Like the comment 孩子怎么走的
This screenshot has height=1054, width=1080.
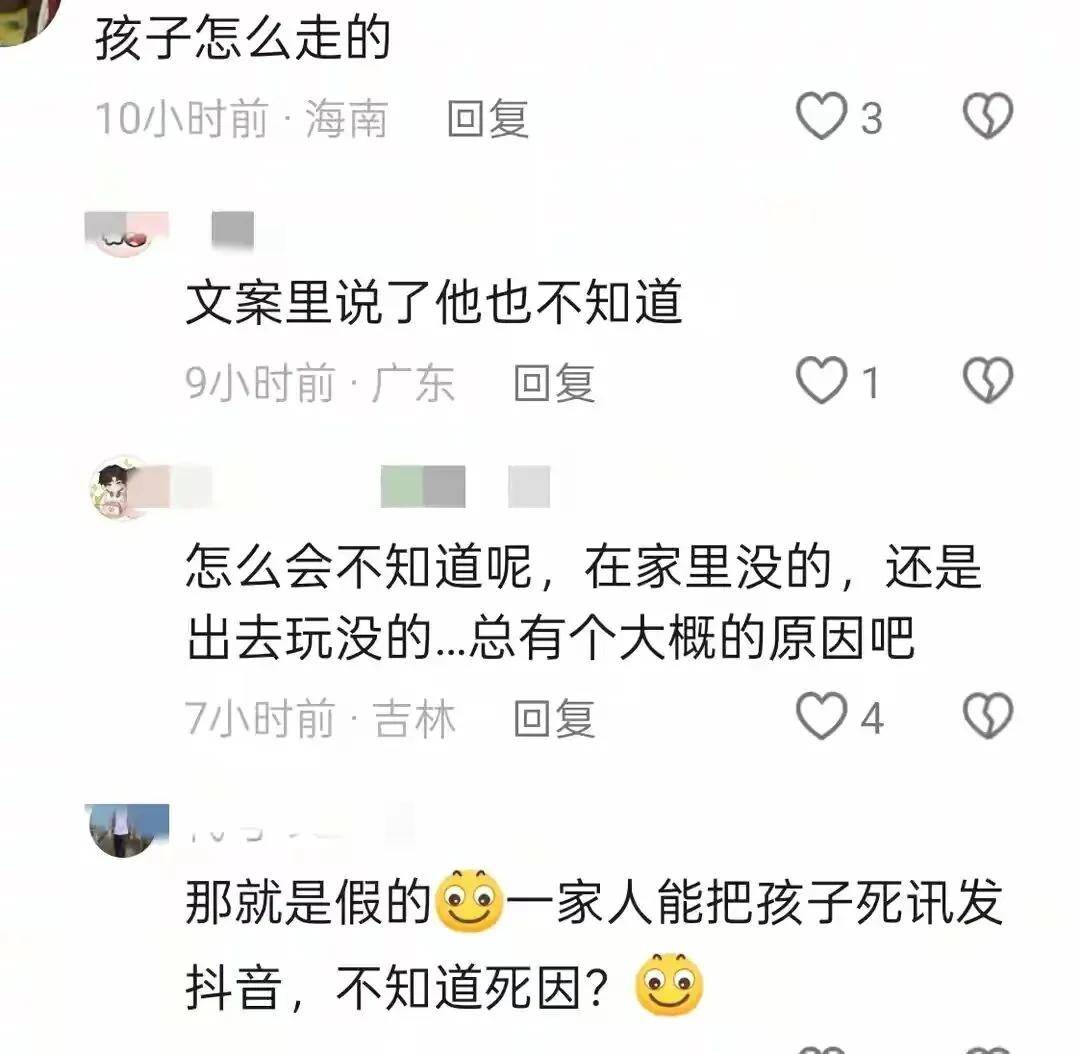821,117
